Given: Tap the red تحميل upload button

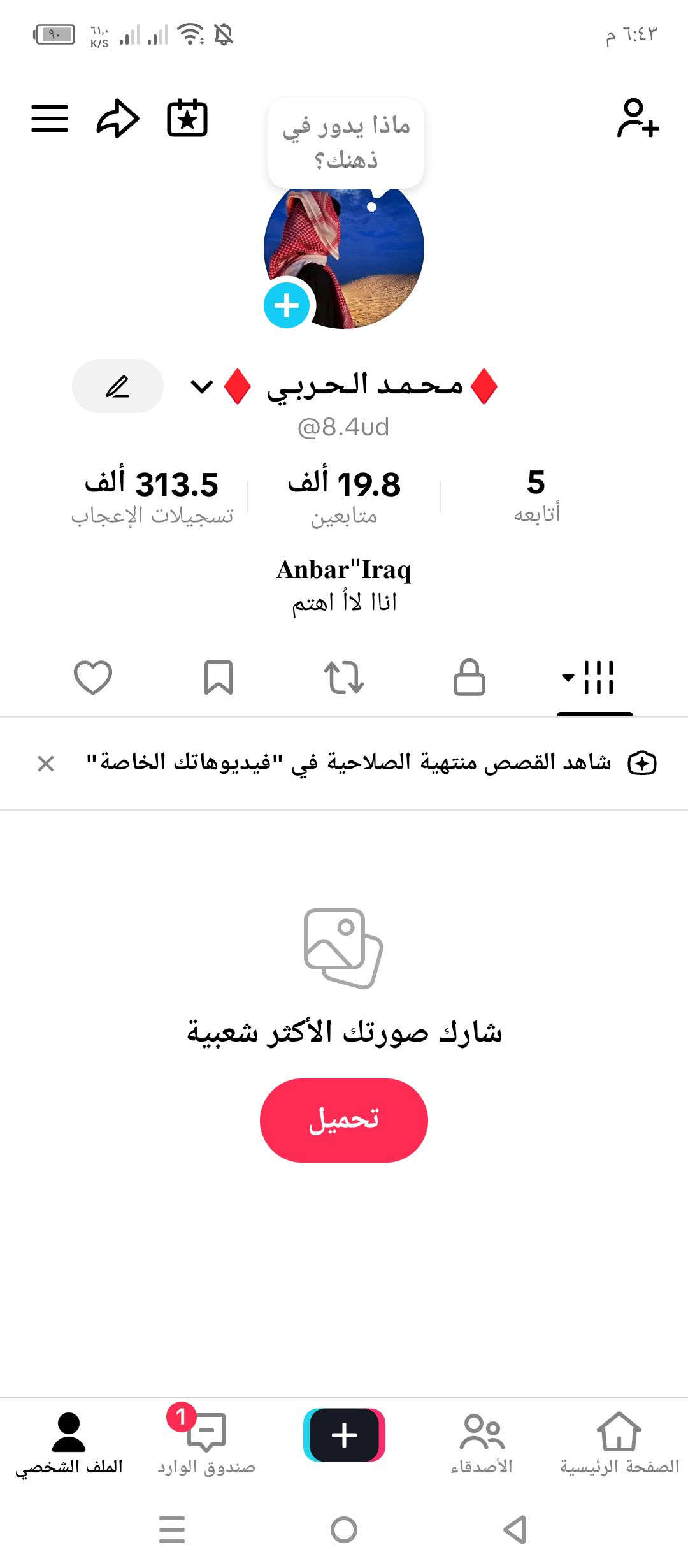Looking at the screenshot, I should click(x=344, y=1120).
